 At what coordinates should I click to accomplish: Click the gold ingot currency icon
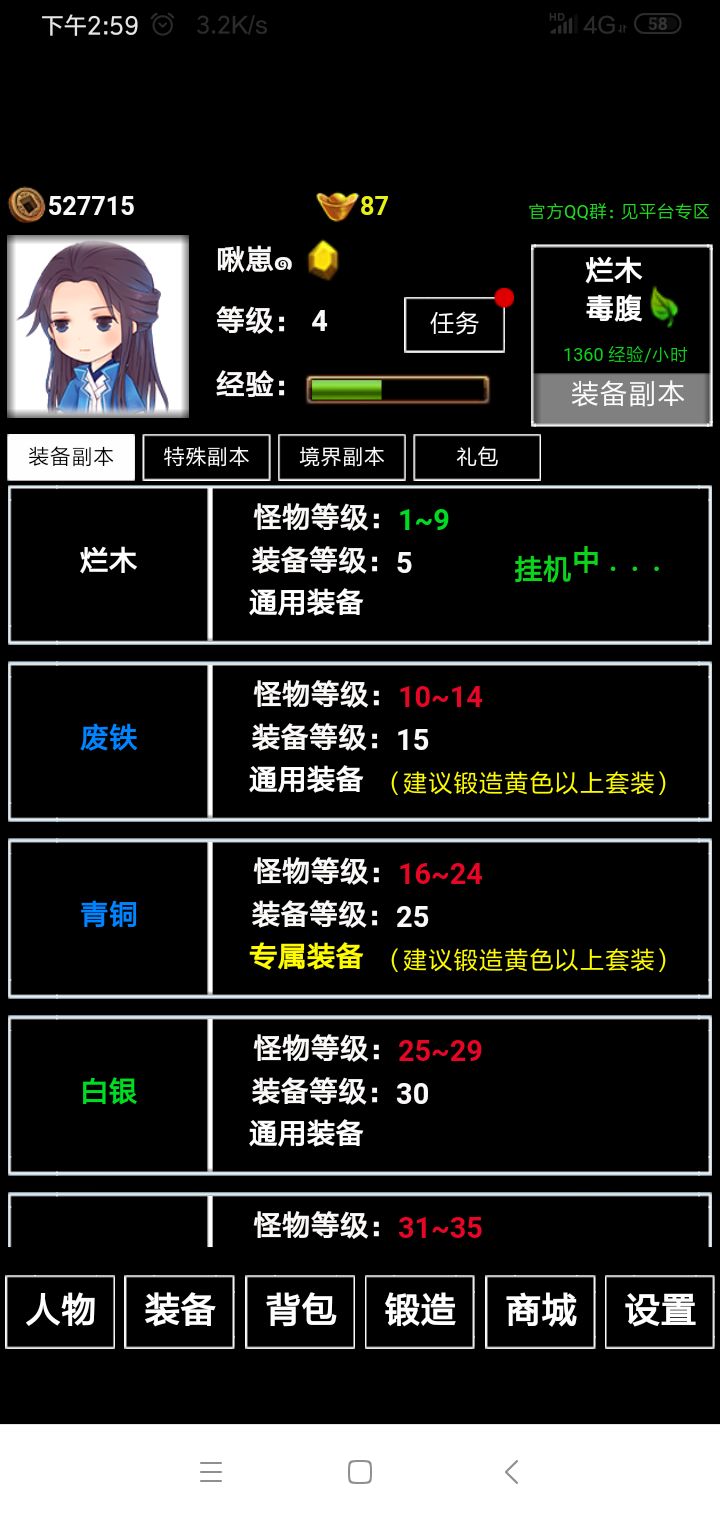tap(334, 205)
